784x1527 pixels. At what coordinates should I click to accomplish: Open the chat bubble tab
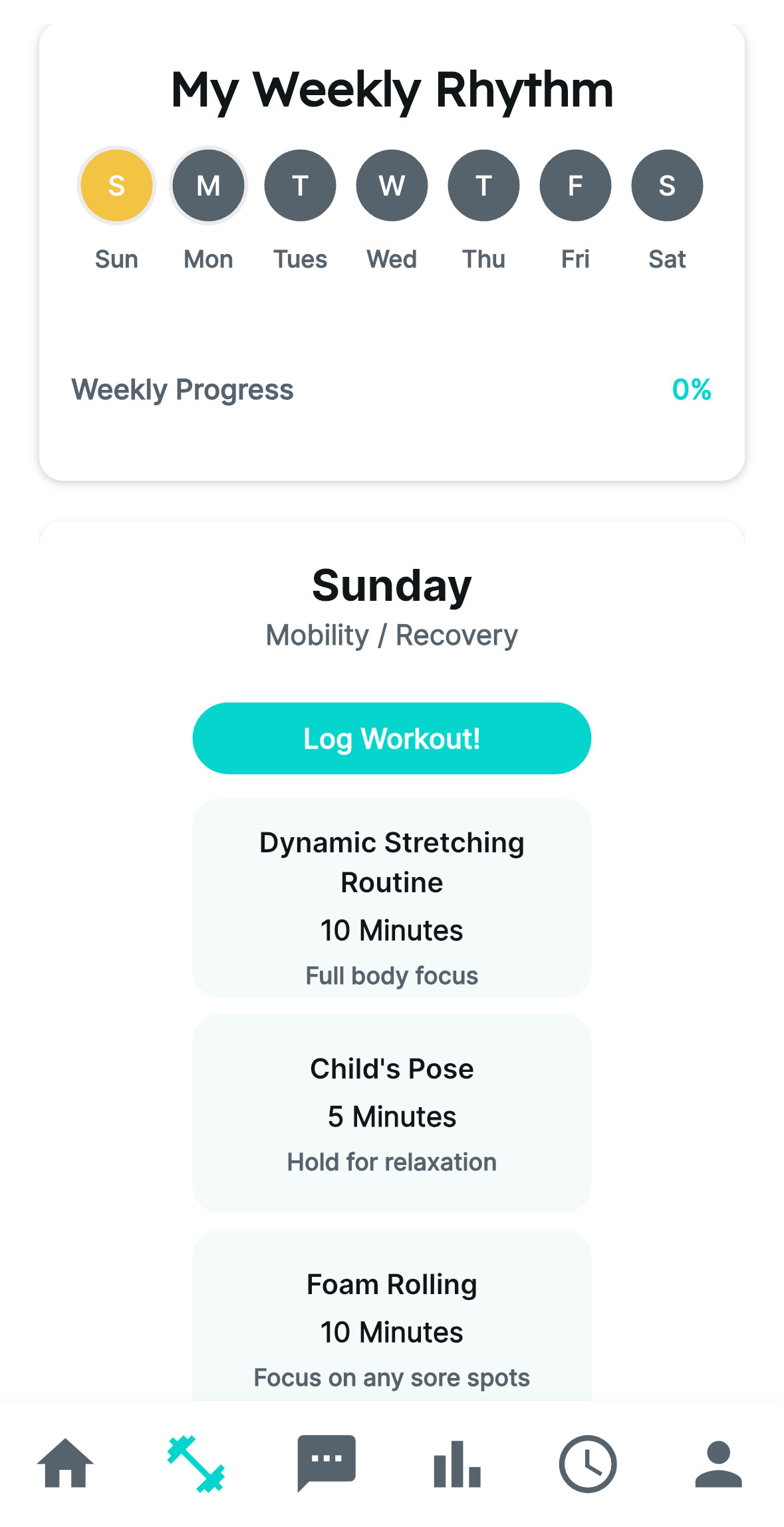327,1463
